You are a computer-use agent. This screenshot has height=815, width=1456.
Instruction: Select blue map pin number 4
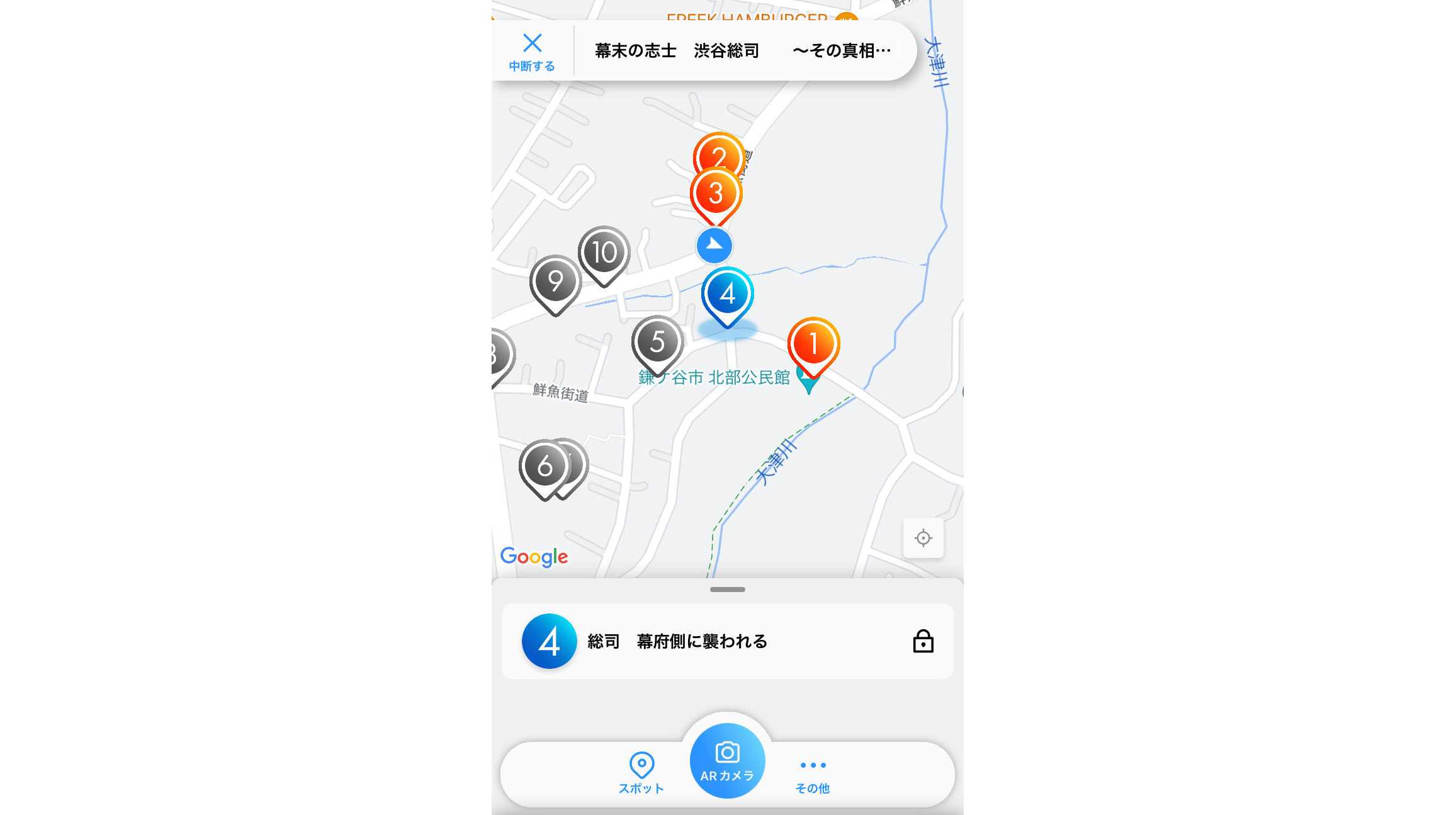[x=728, y=294]
